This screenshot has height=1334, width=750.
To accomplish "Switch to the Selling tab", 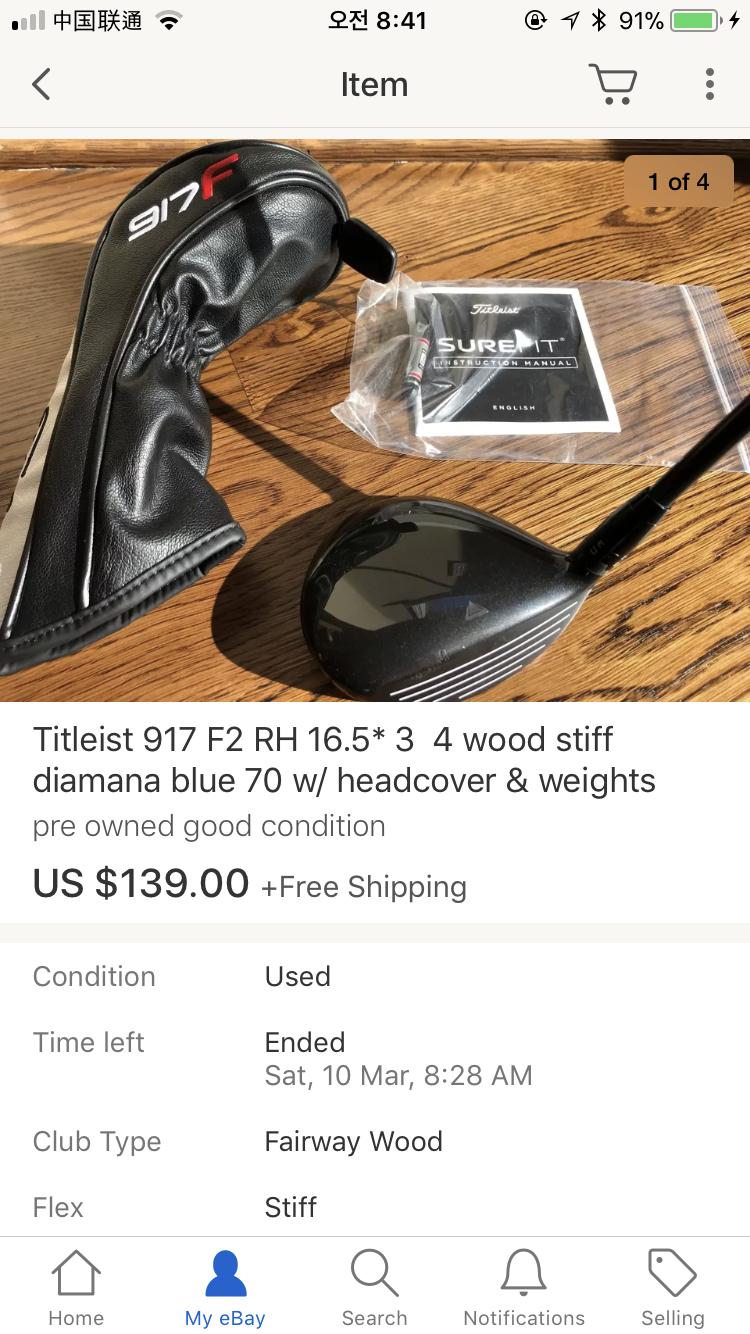I will (672, 1288).
